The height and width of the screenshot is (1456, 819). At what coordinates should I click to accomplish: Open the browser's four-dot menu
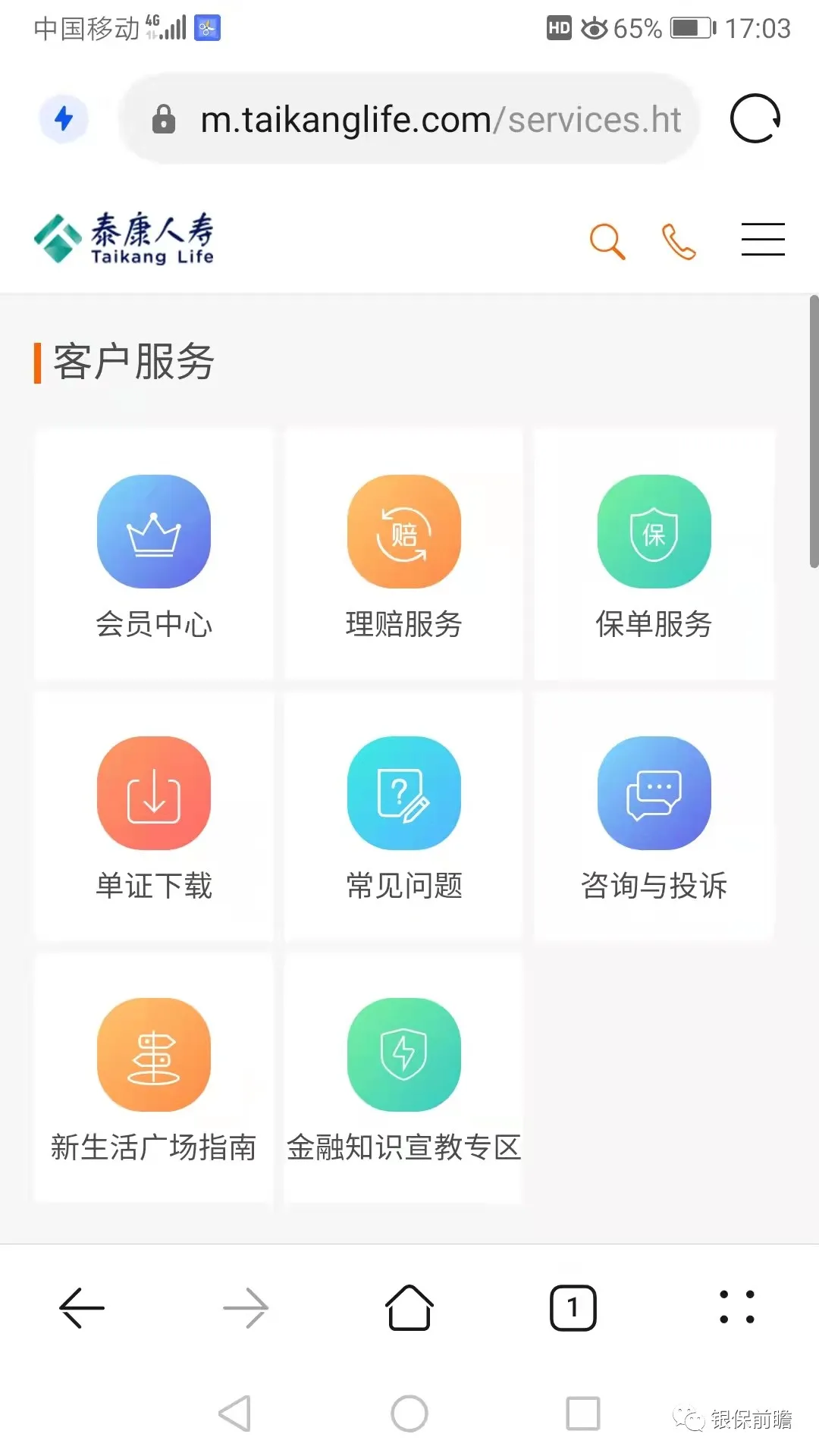click(x=737, y=1307)
